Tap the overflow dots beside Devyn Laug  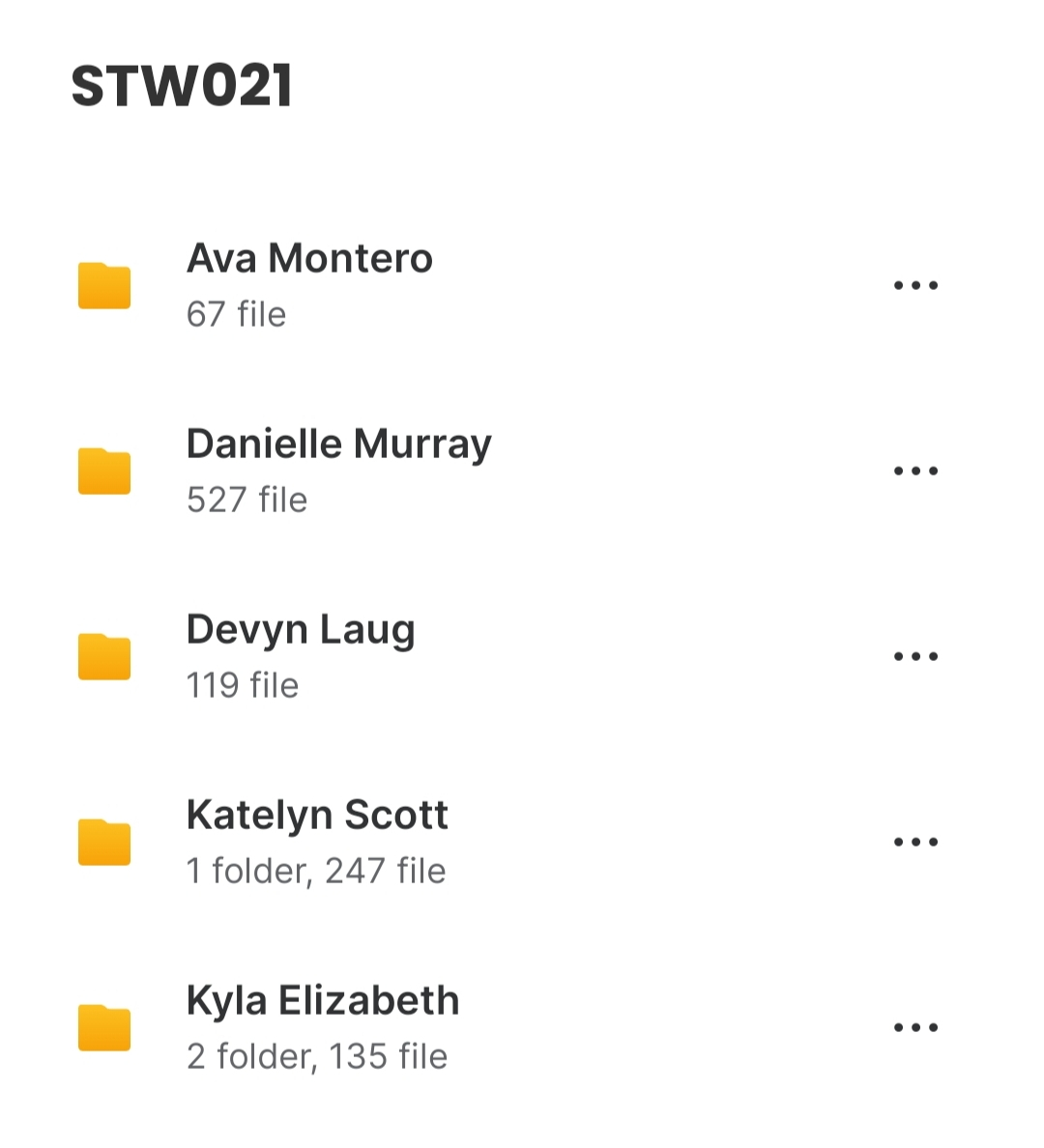(915, 656)
